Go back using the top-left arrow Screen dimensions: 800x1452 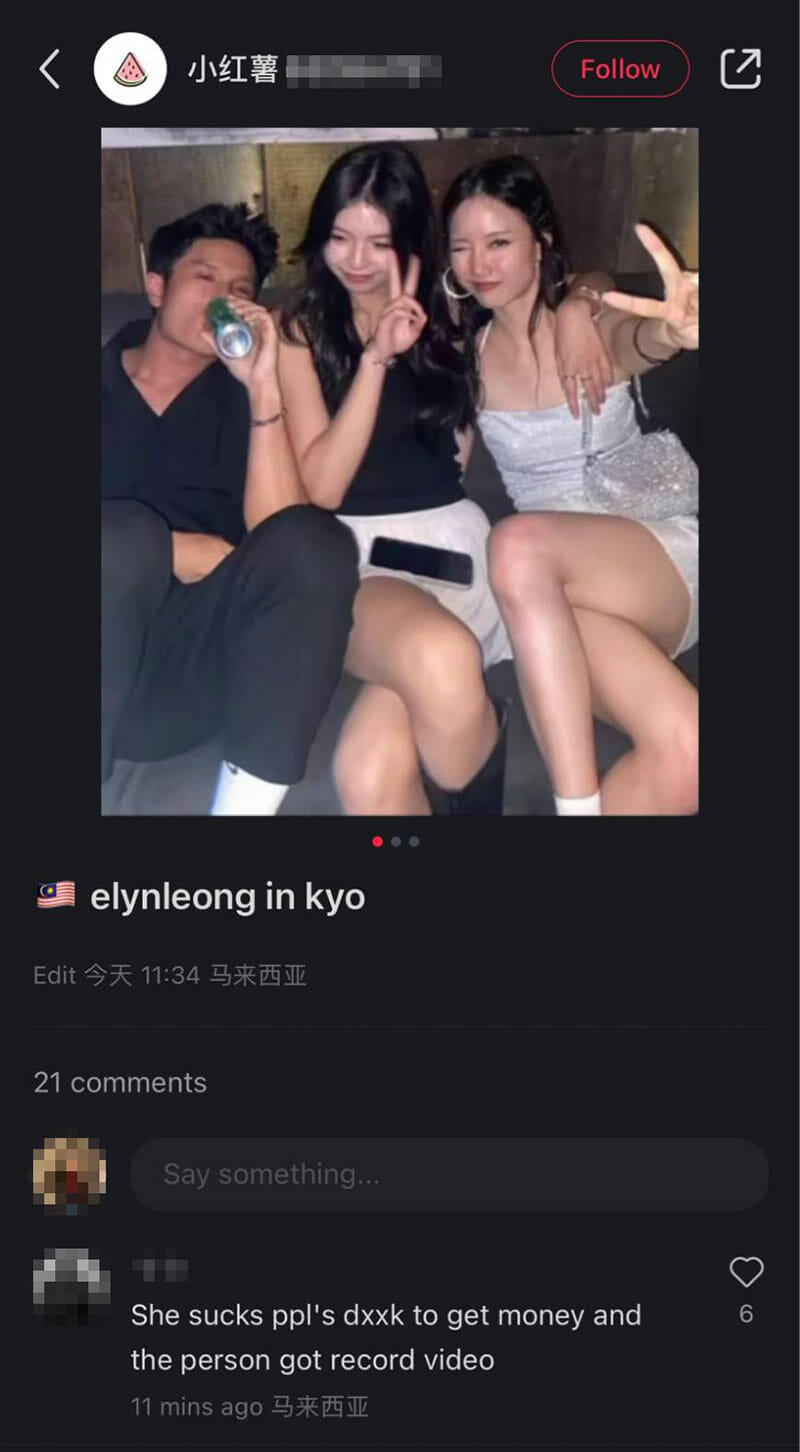coord(49,69)
